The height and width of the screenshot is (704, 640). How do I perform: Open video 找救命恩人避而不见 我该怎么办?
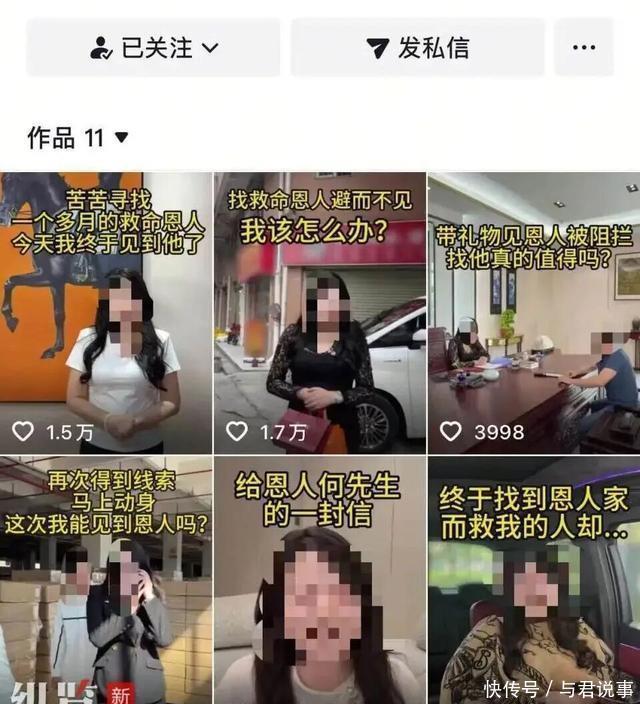(x=319, y=312)
